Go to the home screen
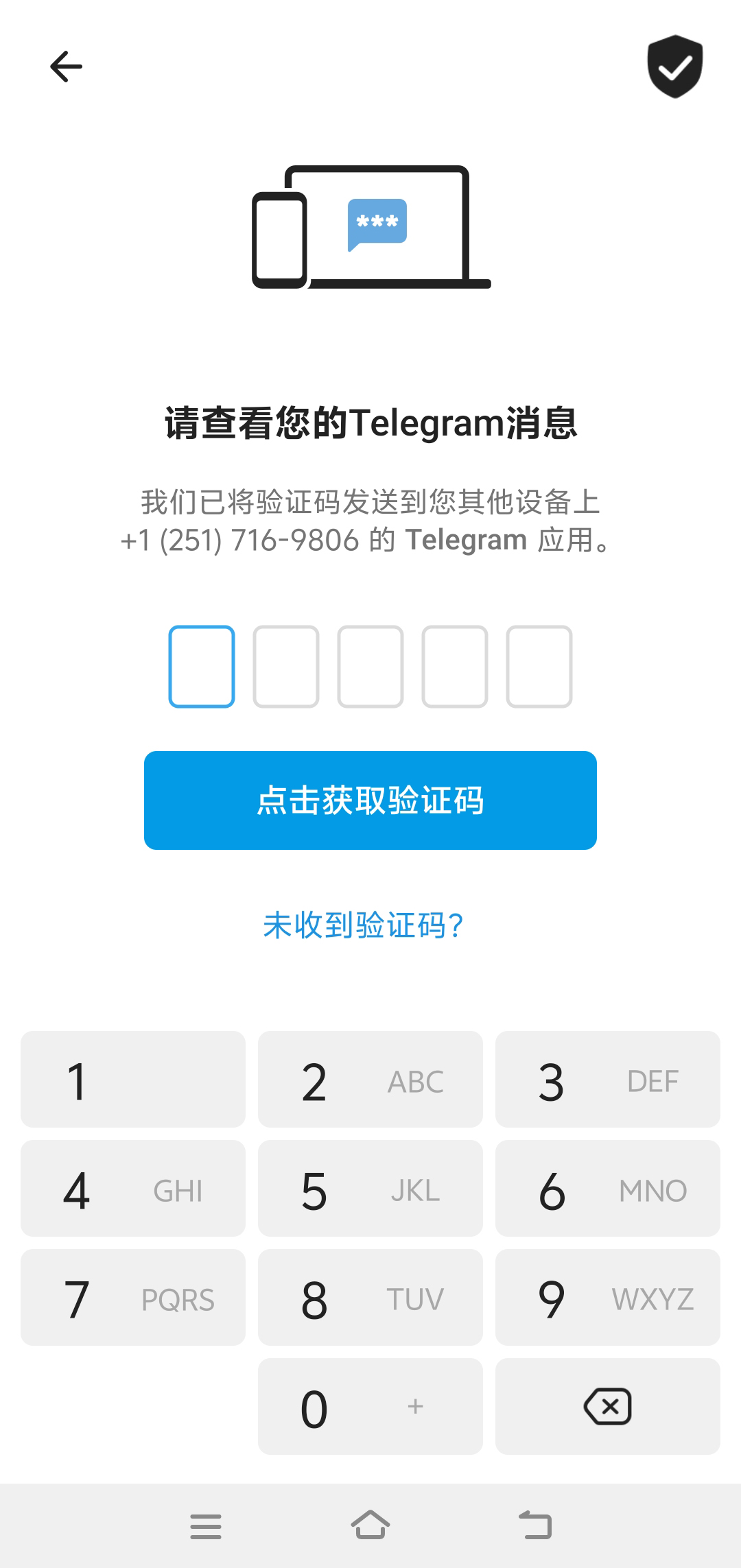 [370, 1525]
